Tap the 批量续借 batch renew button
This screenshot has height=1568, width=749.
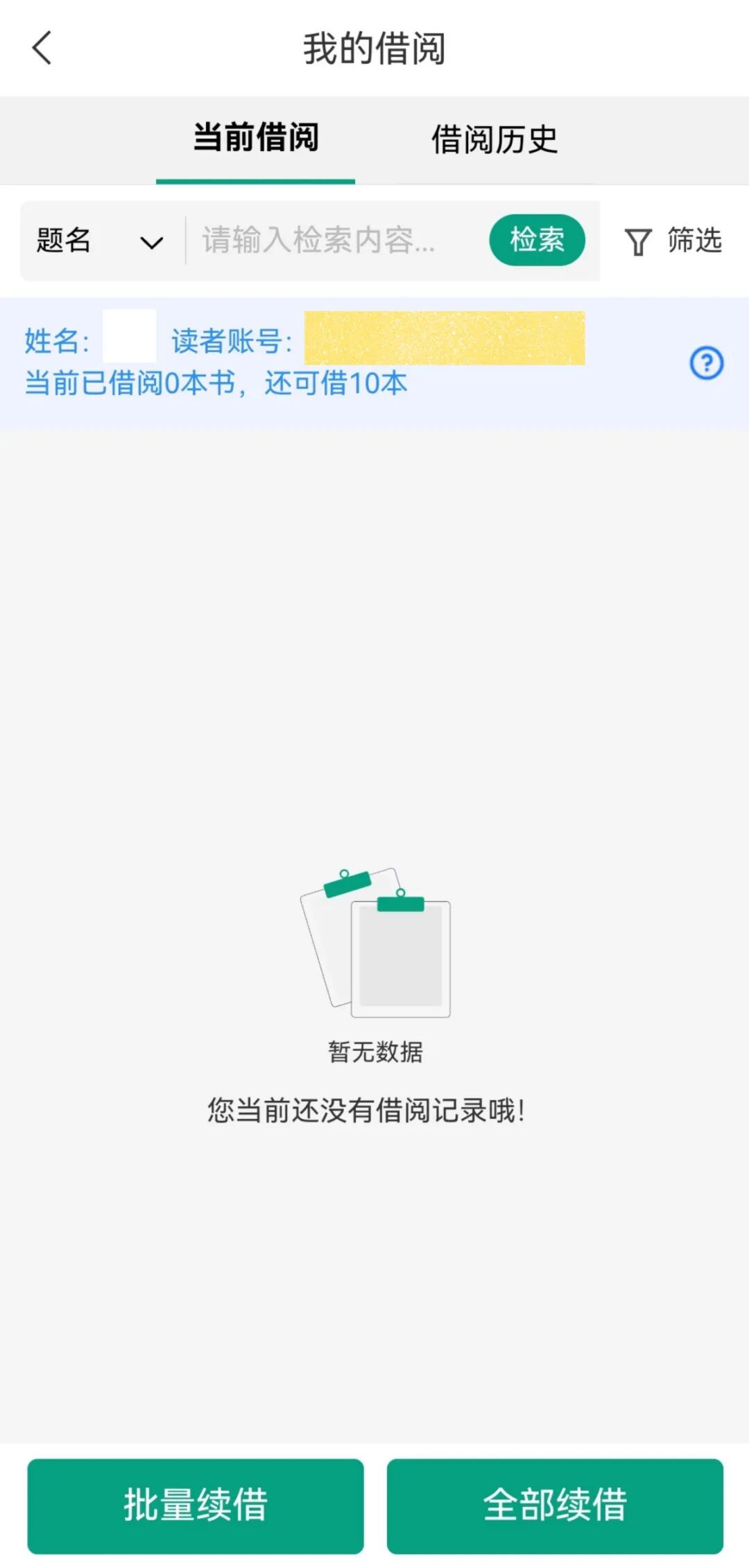(x=196, y=1505)
